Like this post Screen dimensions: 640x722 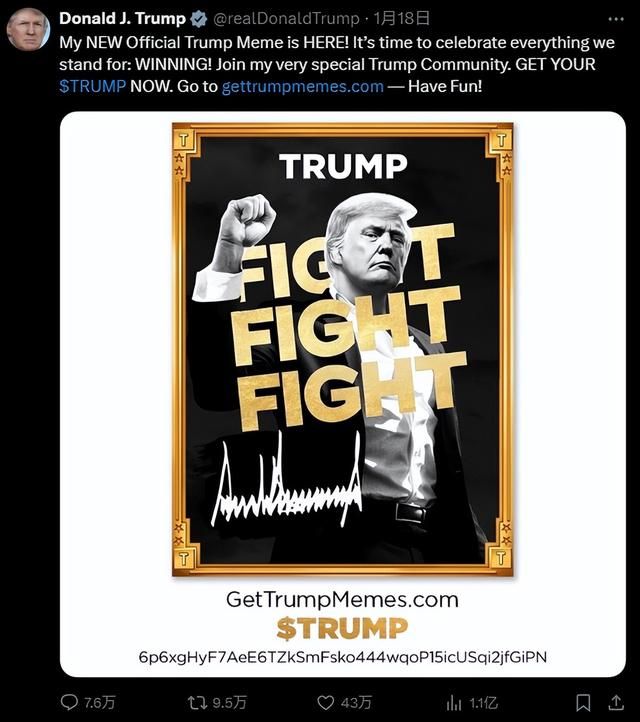pyautogui.click(x=326, y=702)
